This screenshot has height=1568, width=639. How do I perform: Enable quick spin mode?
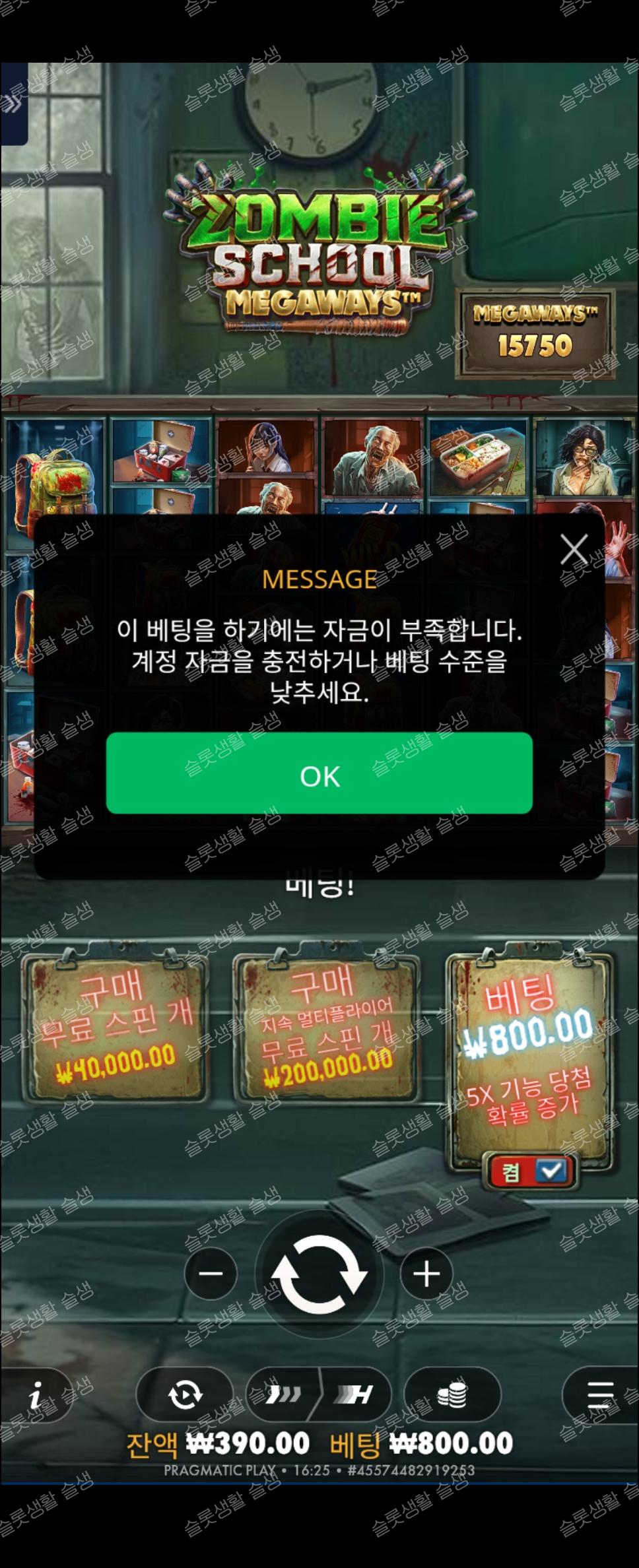(x=283, y=1394)
